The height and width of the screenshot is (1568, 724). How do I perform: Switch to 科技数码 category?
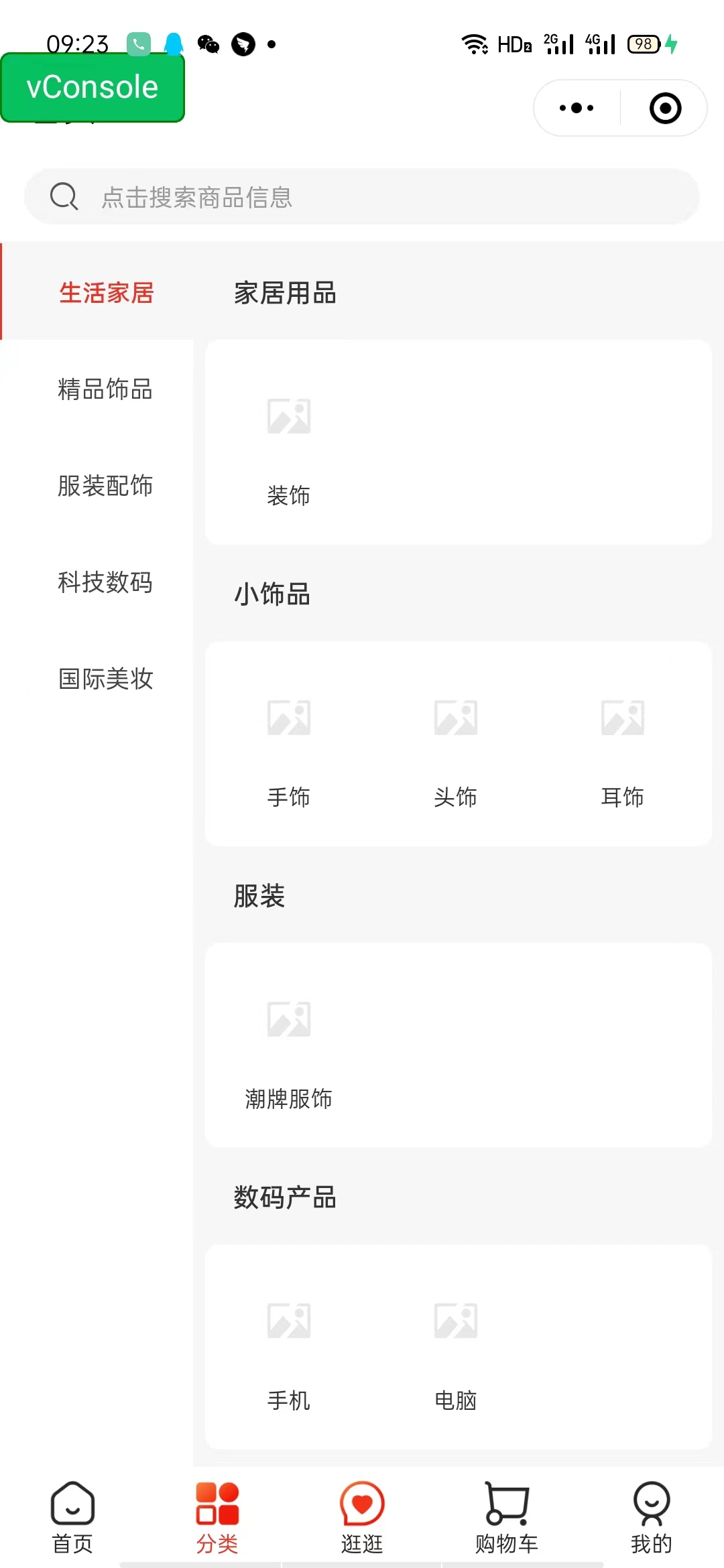(x=105, y=582)
